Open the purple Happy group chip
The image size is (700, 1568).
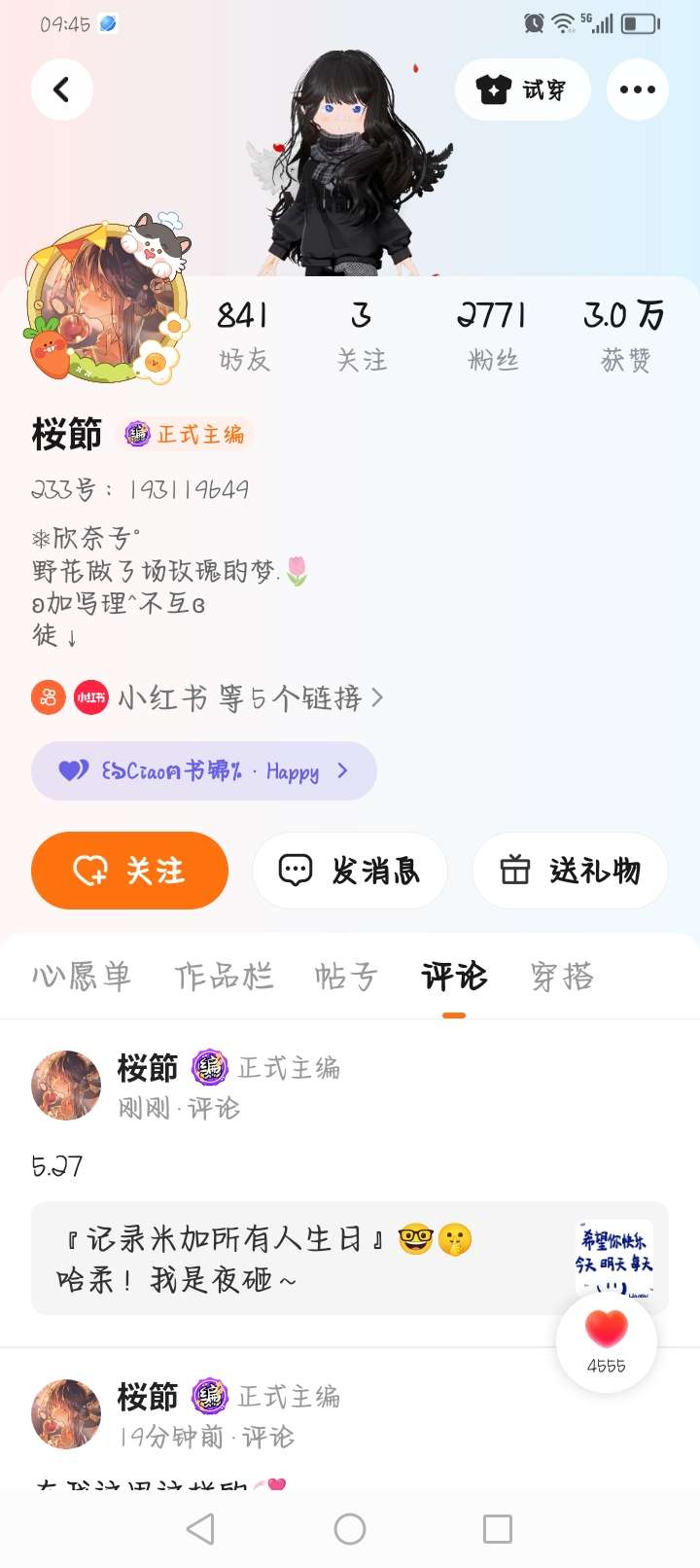[x=204, y=771]
